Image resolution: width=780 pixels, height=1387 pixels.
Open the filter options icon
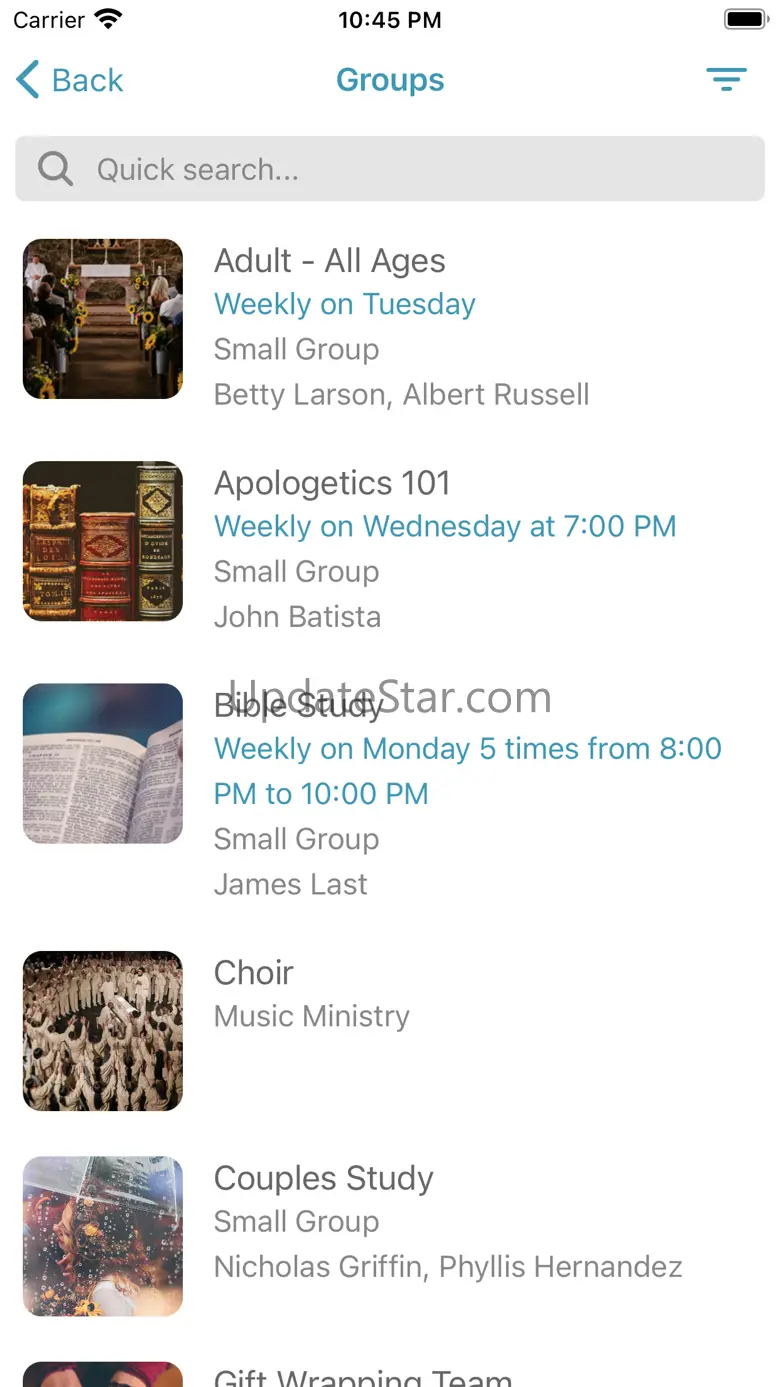726,80
